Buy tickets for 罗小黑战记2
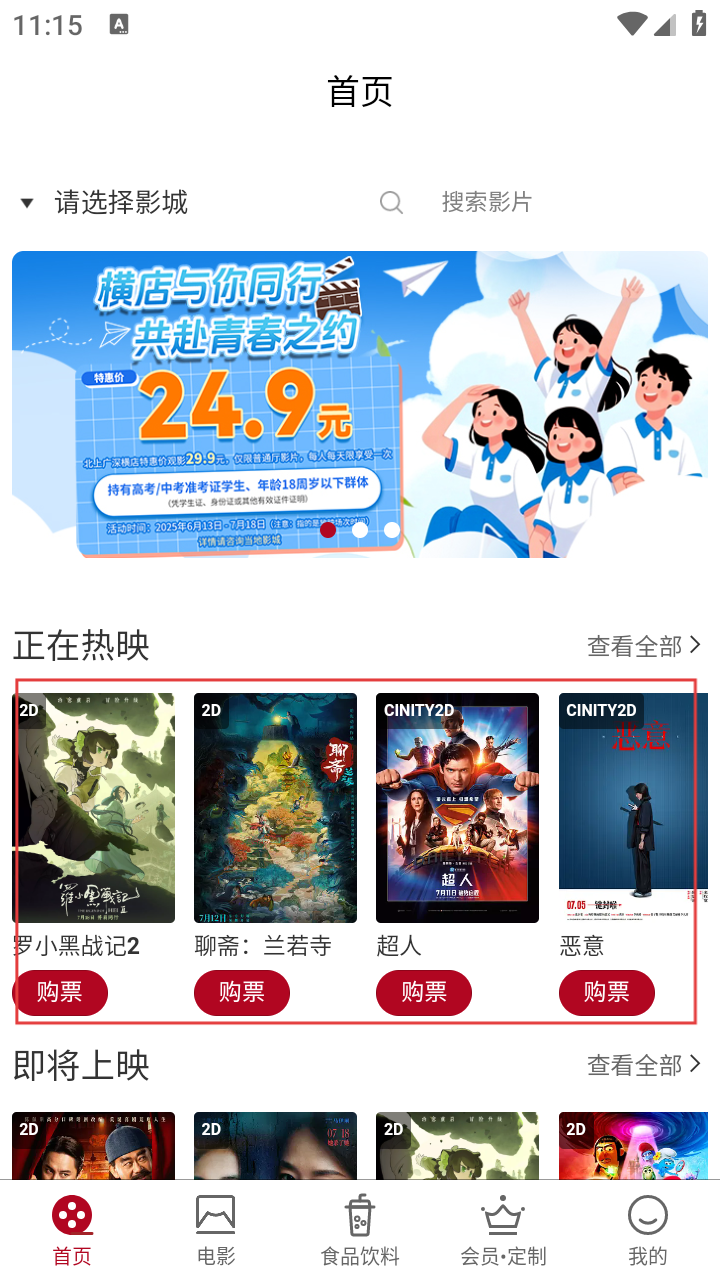The image size is (720, 1280). click(x=60, y=992)
